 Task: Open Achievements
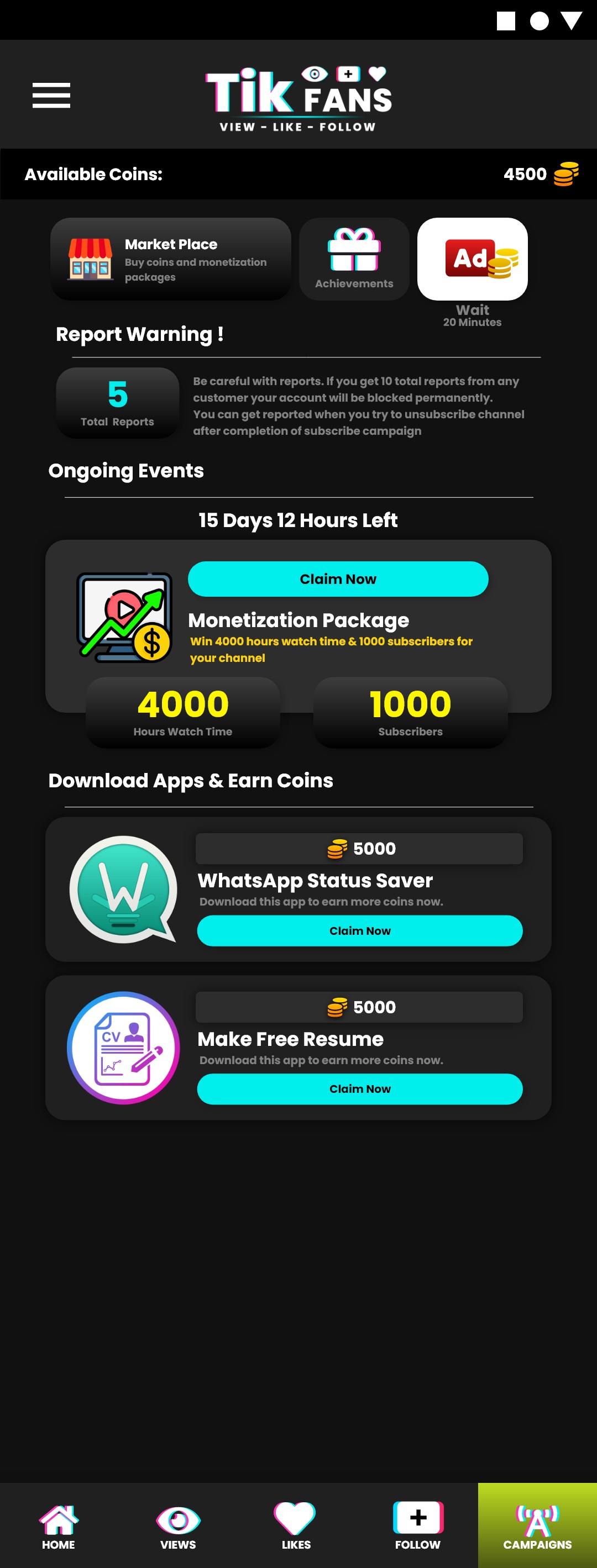354,259
